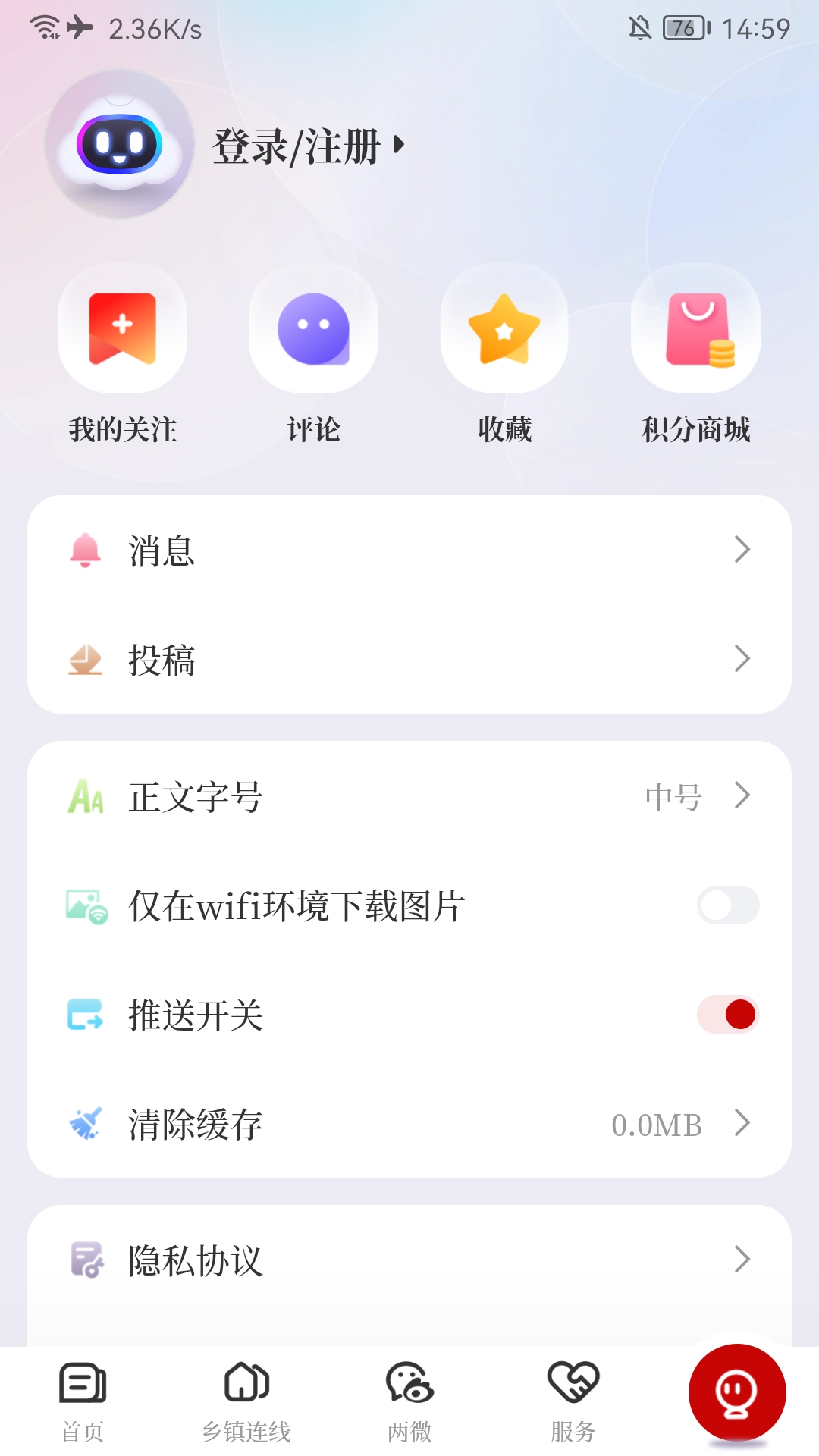Select 清除缓存 to clear cache

pyautogui.click(x=409, y=1124)
